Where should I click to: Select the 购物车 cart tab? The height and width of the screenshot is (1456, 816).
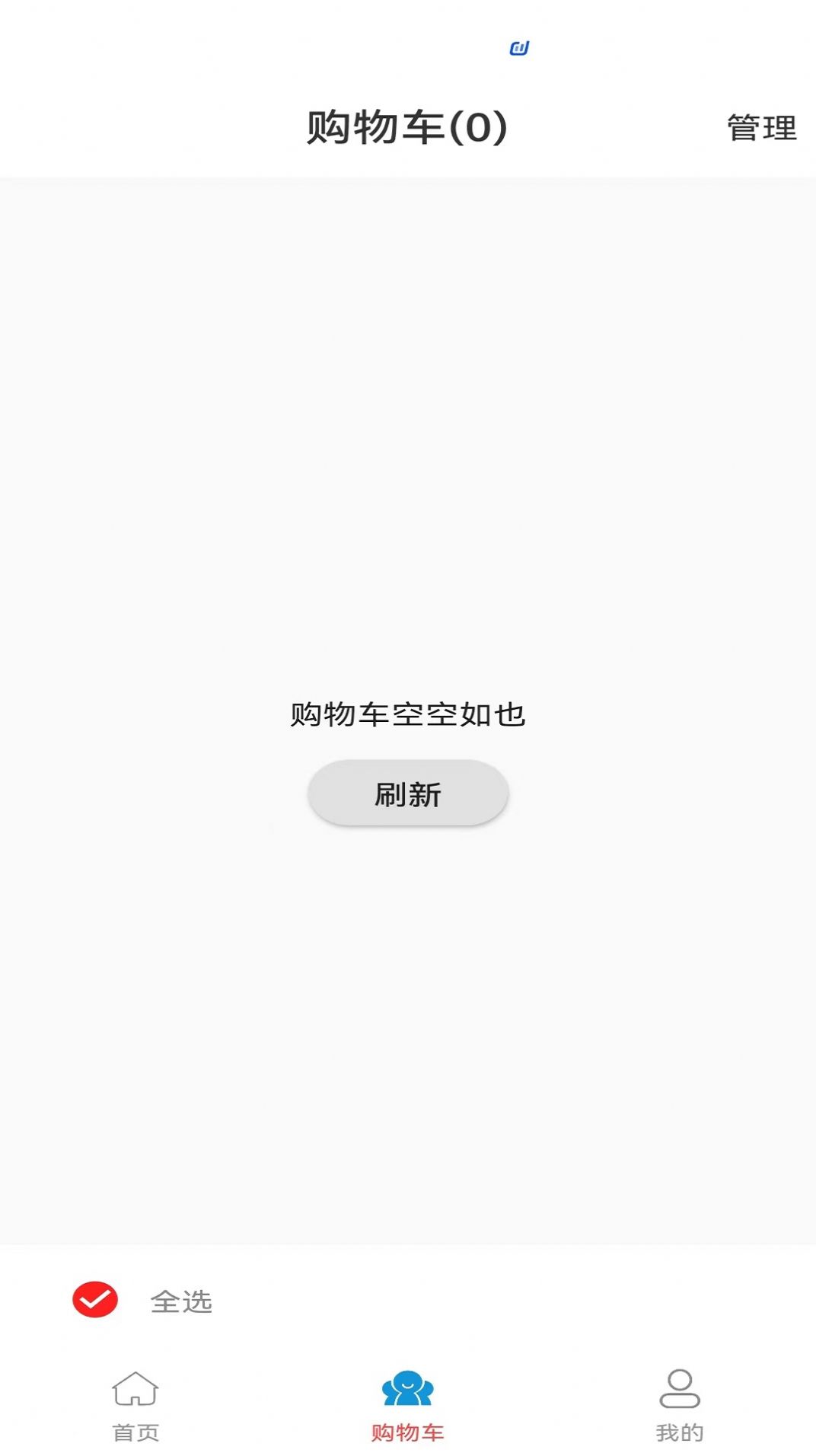click(x=408, y=1404)
